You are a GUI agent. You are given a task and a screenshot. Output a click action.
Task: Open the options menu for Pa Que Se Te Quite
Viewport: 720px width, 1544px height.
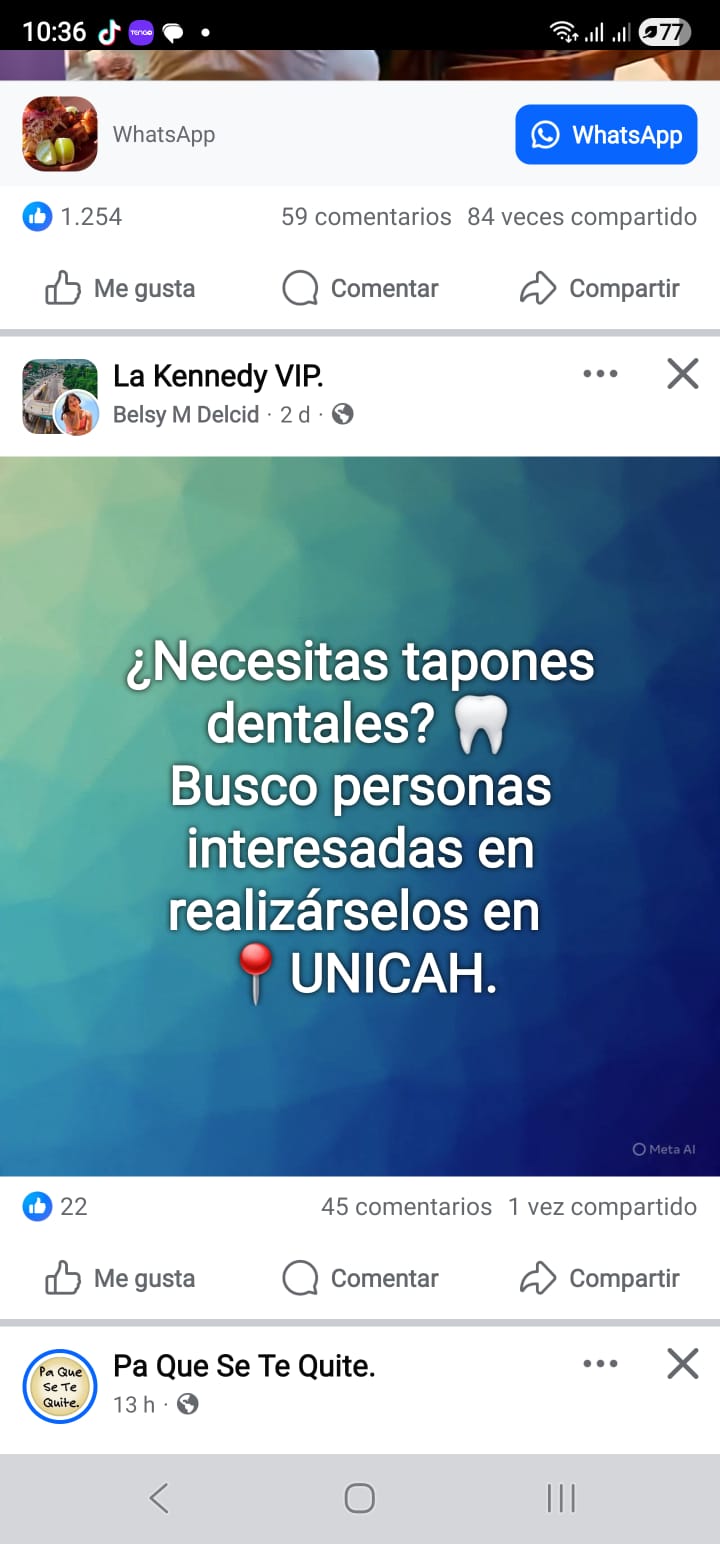coord(600,1364)
